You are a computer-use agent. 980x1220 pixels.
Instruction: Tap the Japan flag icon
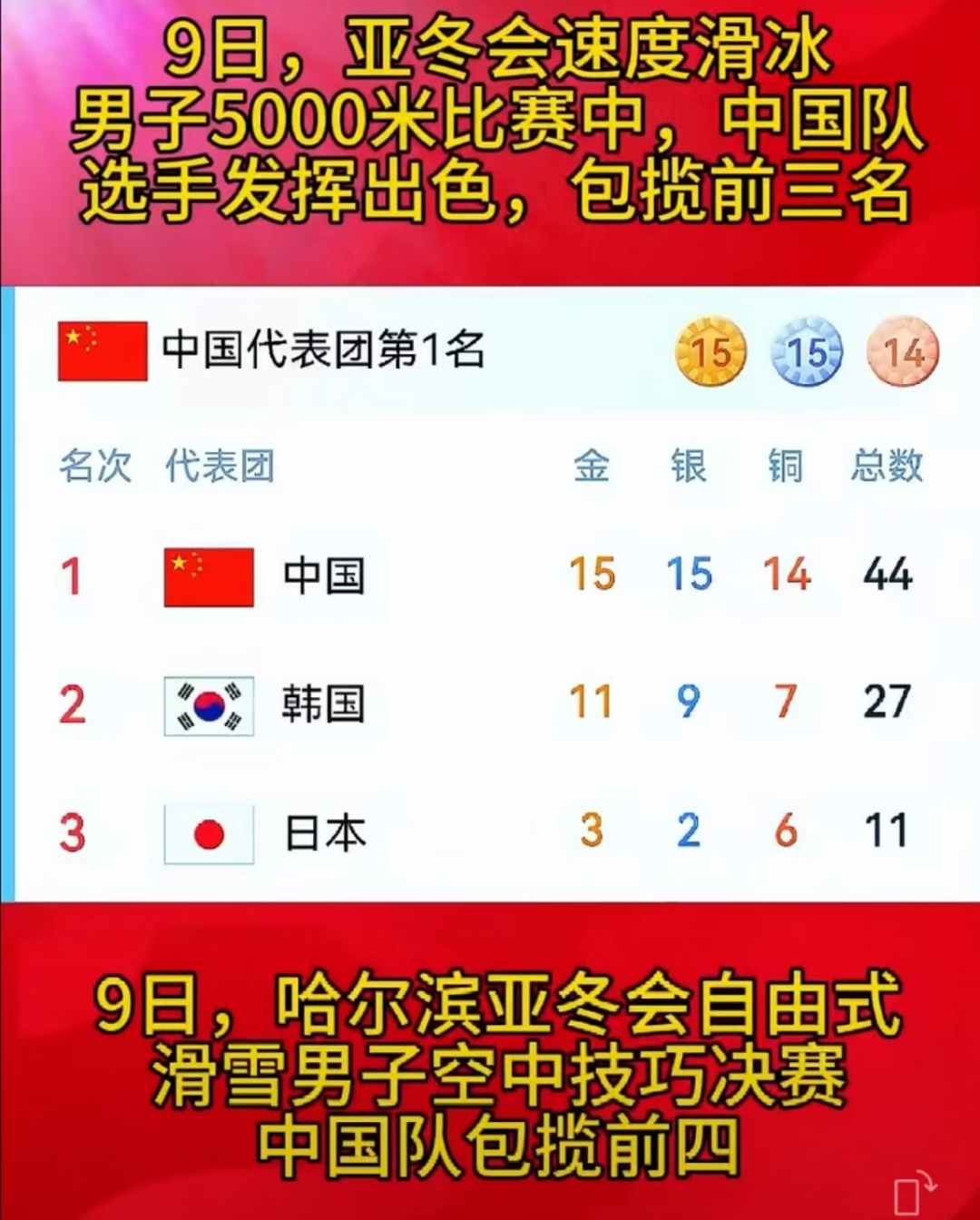tap(208, 832)
